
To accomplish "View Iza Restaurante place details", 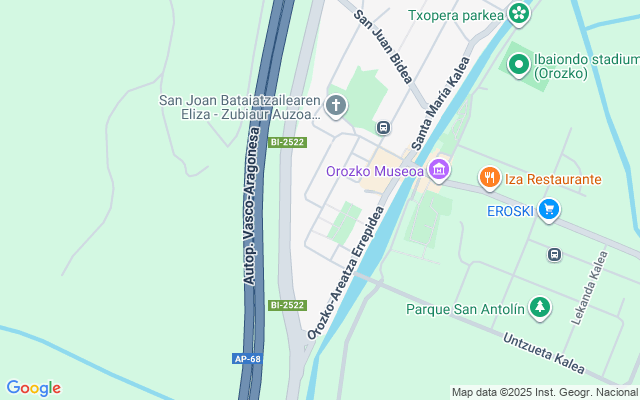I will [489, 179].
